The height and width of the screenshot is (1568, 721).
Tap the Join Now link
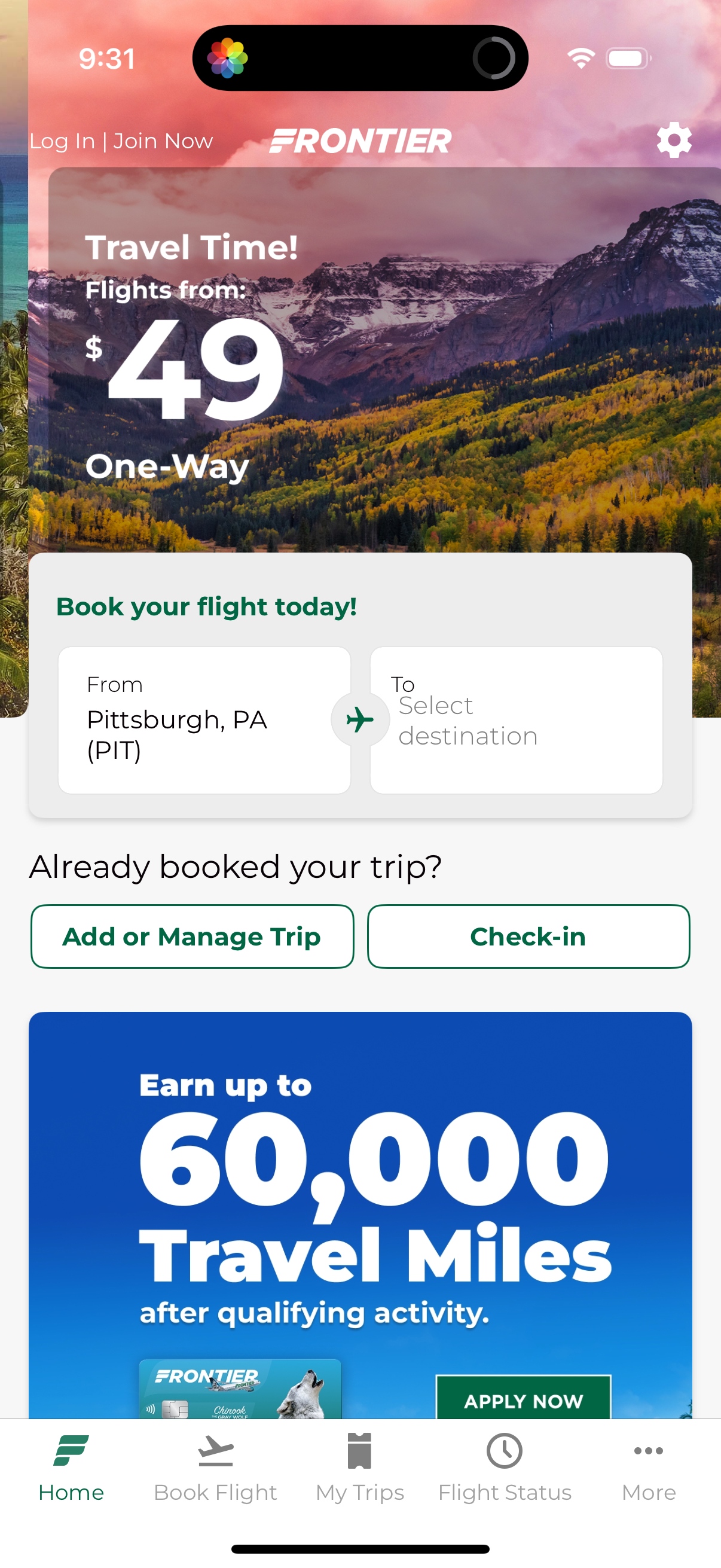coord(163,140)
